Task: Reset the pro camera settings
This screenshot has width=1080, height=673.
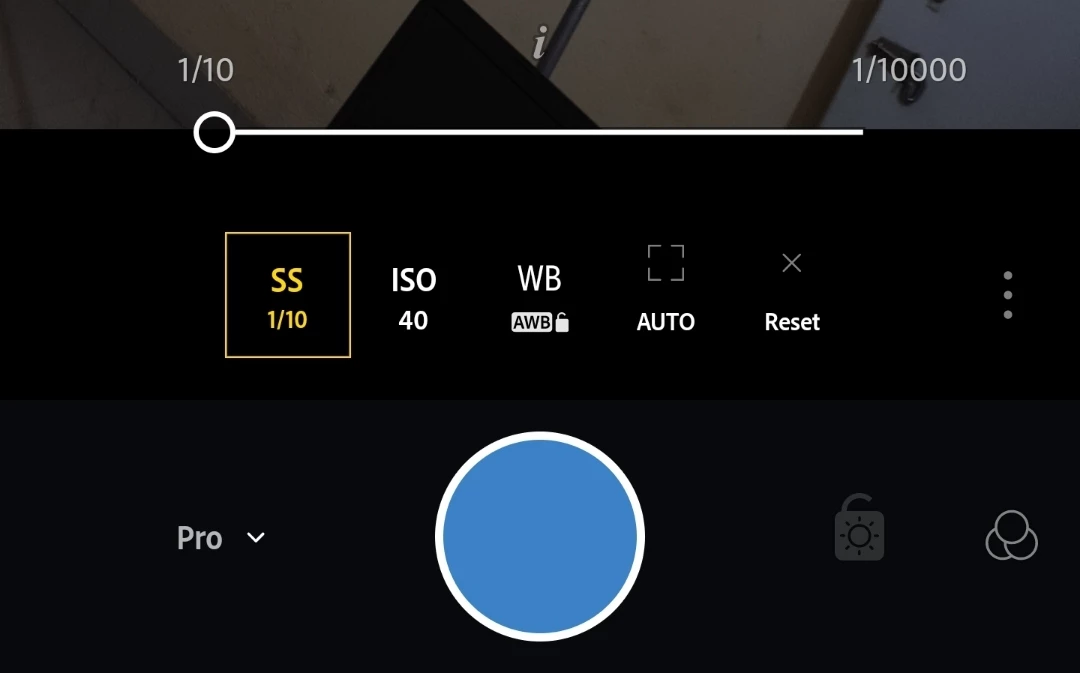Action: point(791,291)
